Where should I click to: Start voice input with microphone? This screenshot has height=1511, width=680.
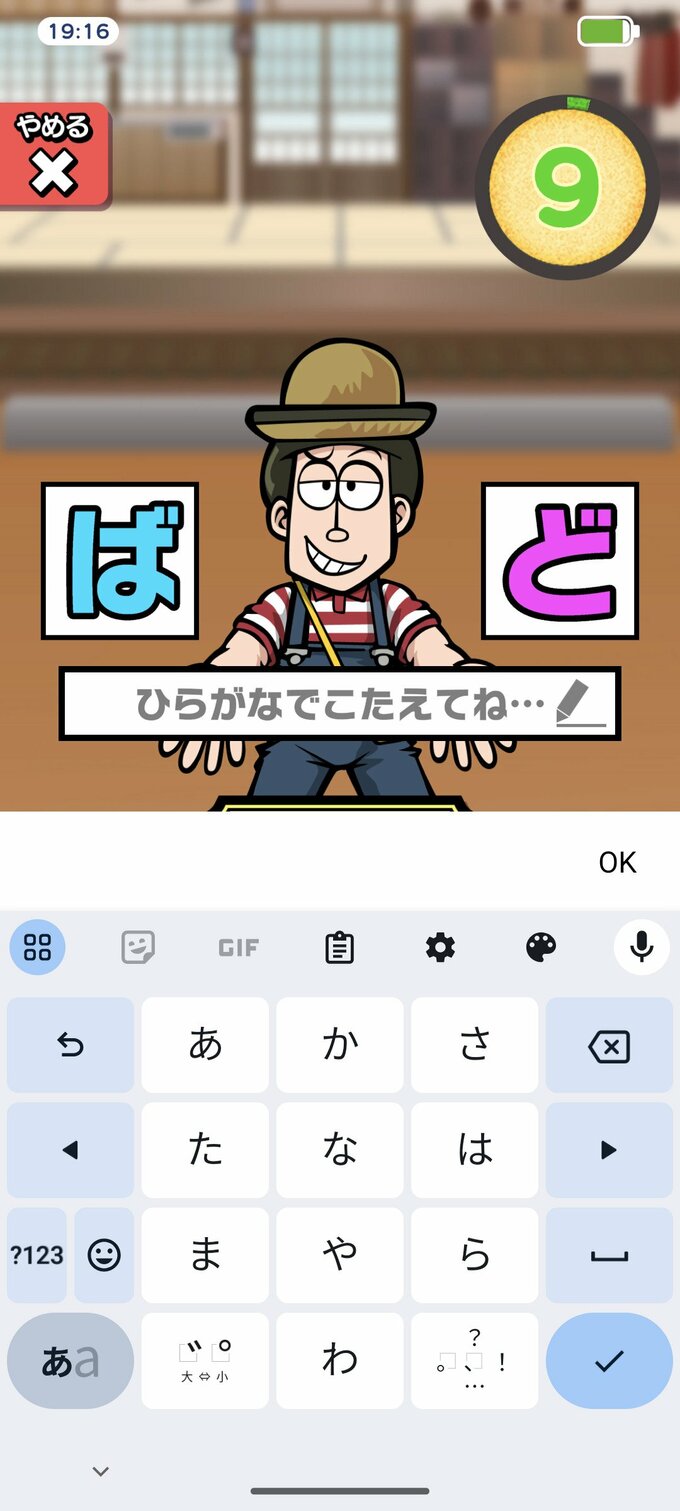pyautogui.click(x=641, y=947)
